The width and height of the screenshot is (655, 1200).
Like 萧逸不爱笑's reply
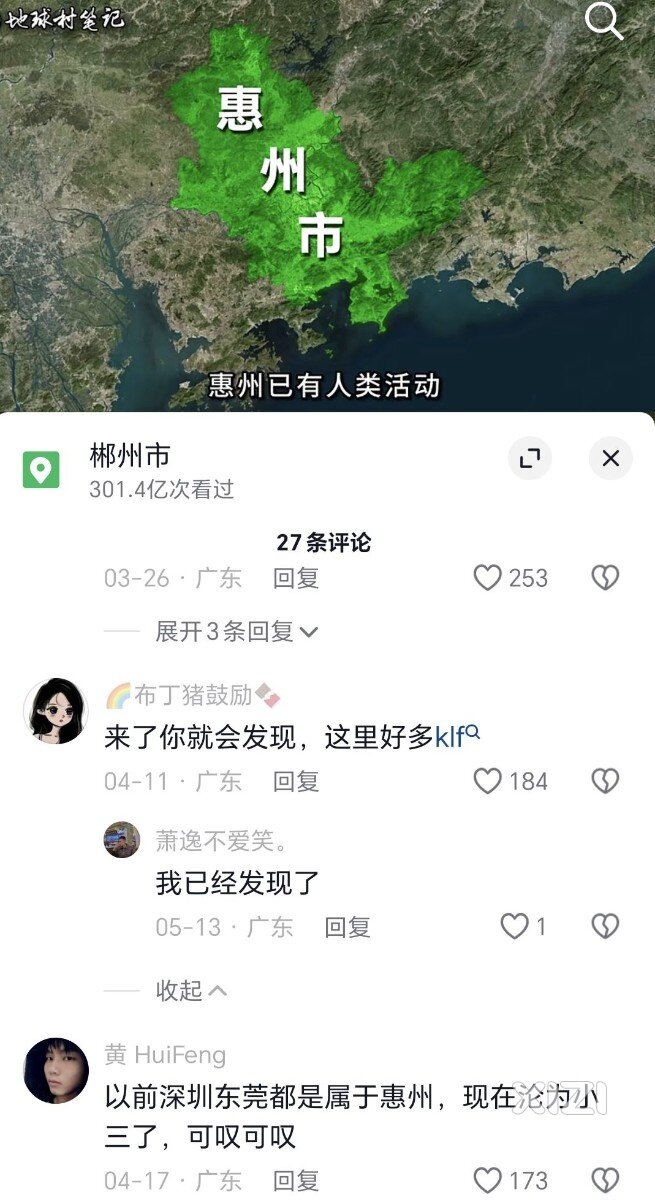tap(514, 927)
